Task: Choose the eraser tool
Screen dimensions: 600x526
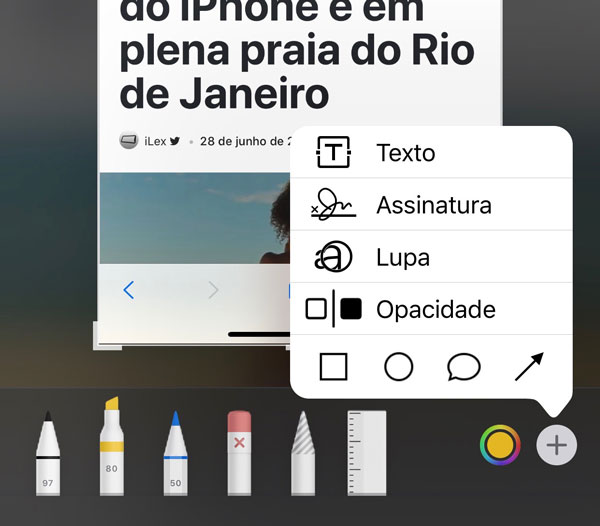Action: point(238,451)
